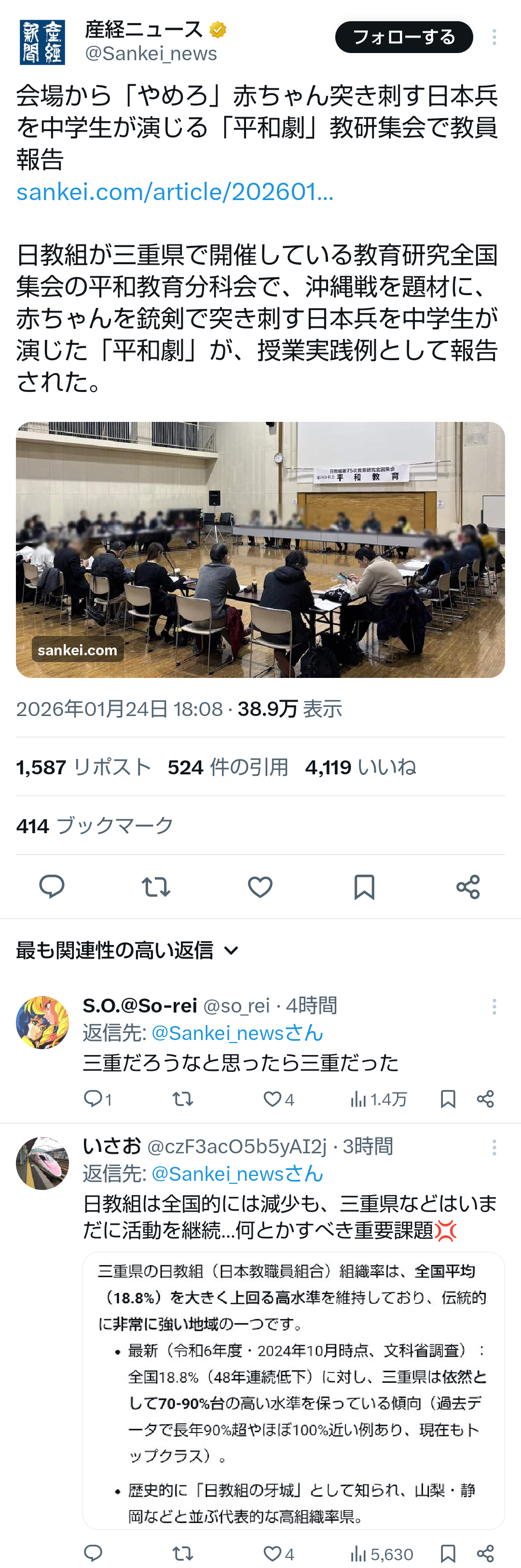The width and height of the screenshot is (521, 1568).
Task: Repost S.O.@So-rei's reply
Action: tap(182, 1099)
